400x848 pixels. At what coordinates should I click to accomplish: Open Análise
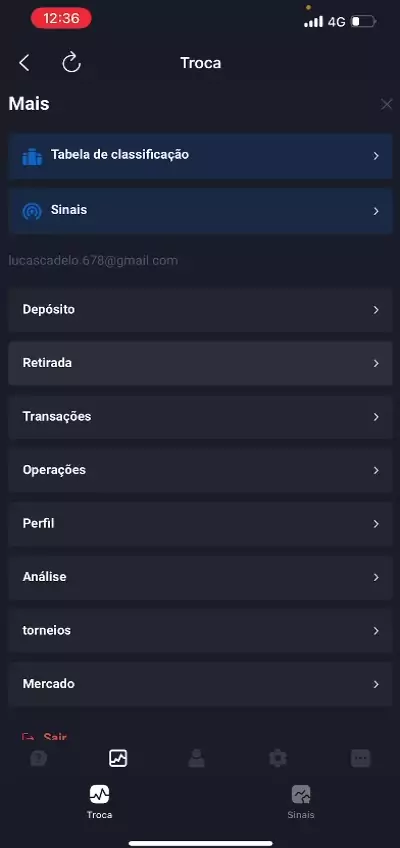pyautogui.click(x=200, y=577)
